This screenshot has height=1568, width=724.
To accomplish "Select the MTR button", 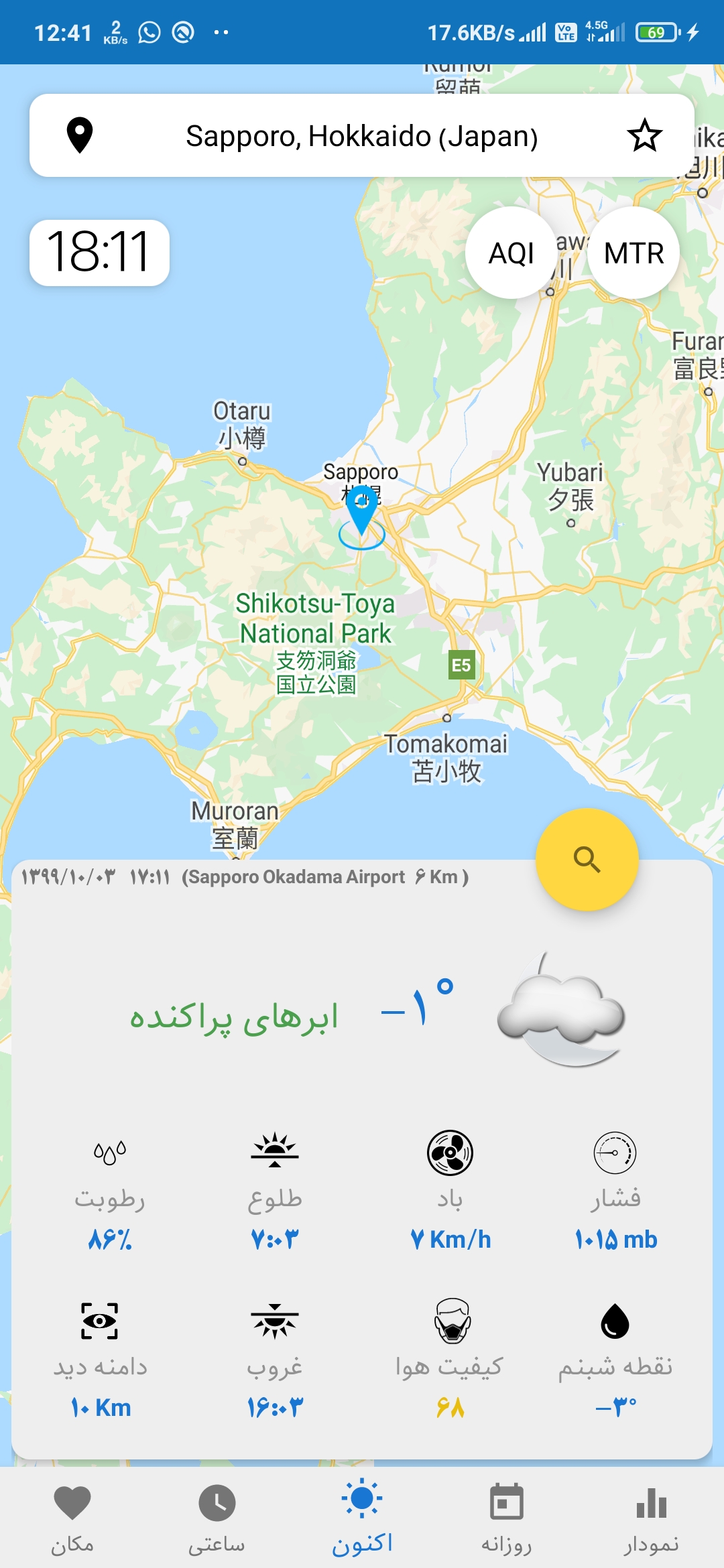I will pyautogui.click(x=633, y=253).
